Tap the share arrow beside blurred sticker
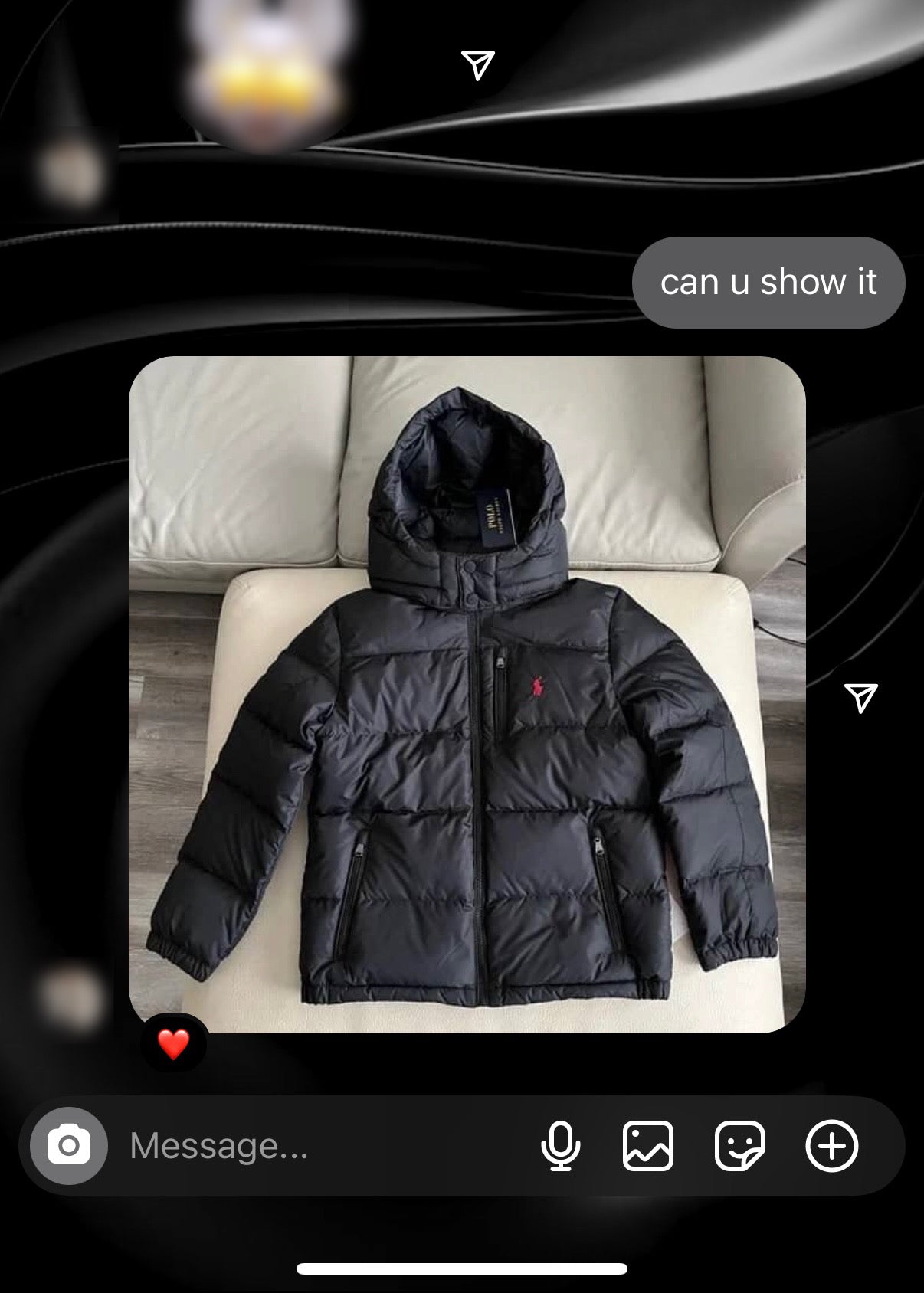The width and height of the screenshot is (924, 1293). click(478, 65)
